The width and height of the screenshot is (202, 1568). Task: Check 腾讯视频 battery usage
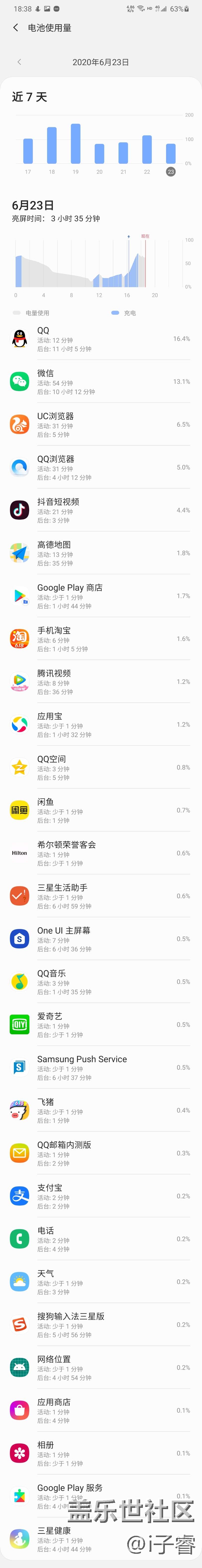coord(101,682)
